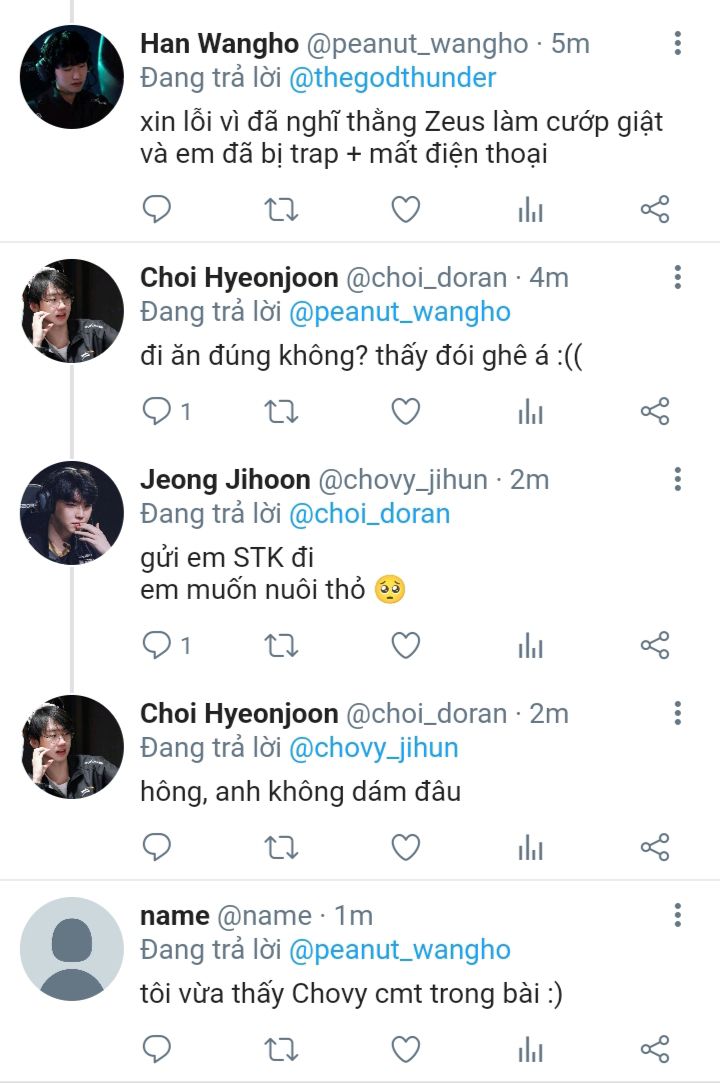The width and height of the screenshot is (720, 1083).
Task: Share the tweet by @name
Action: pos(654,1048)
